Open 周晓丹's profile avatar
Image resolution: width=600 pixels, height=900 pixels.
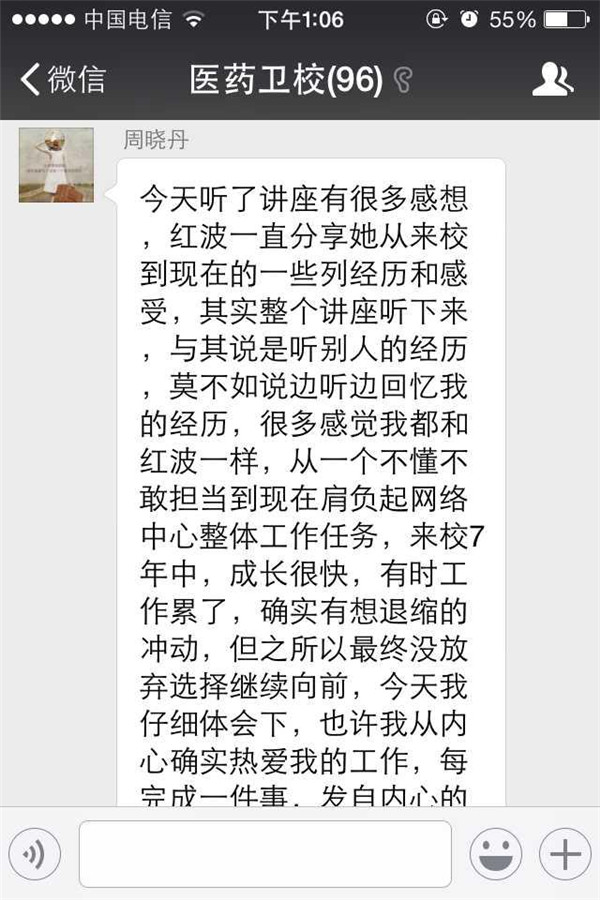click(56, 165)
